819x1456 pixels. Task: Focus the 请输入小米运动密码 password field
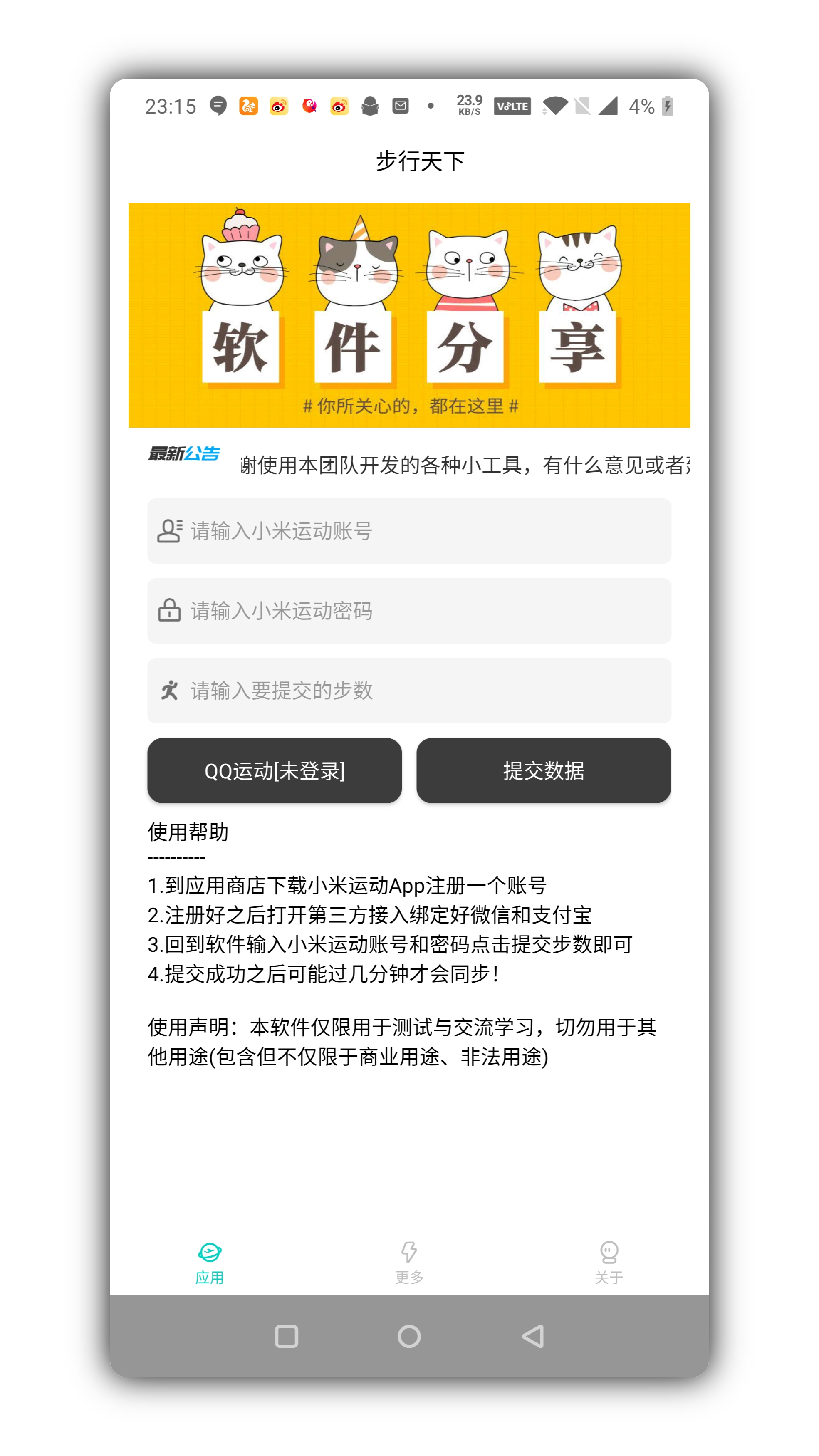pos(409,610)
